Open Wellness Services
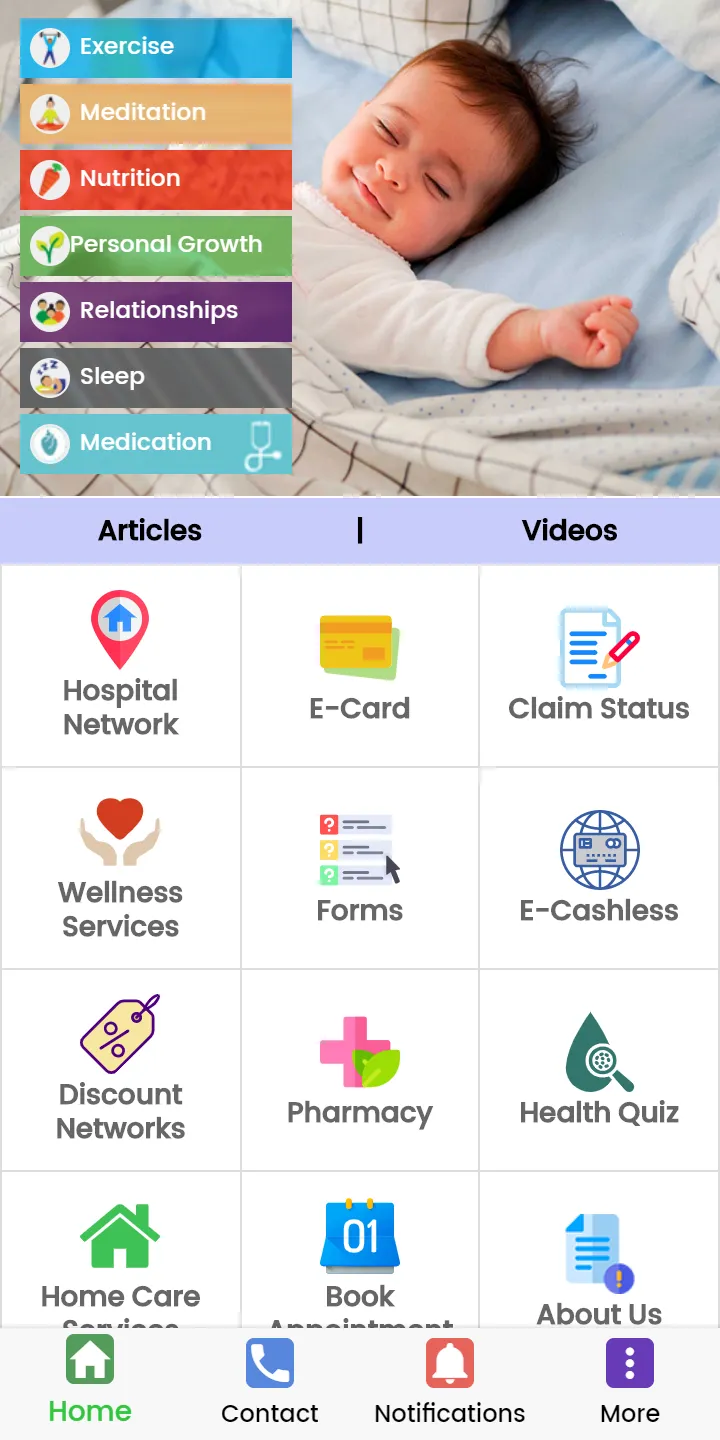Viewport: 720px width, 1440px height. click(121, 868)
